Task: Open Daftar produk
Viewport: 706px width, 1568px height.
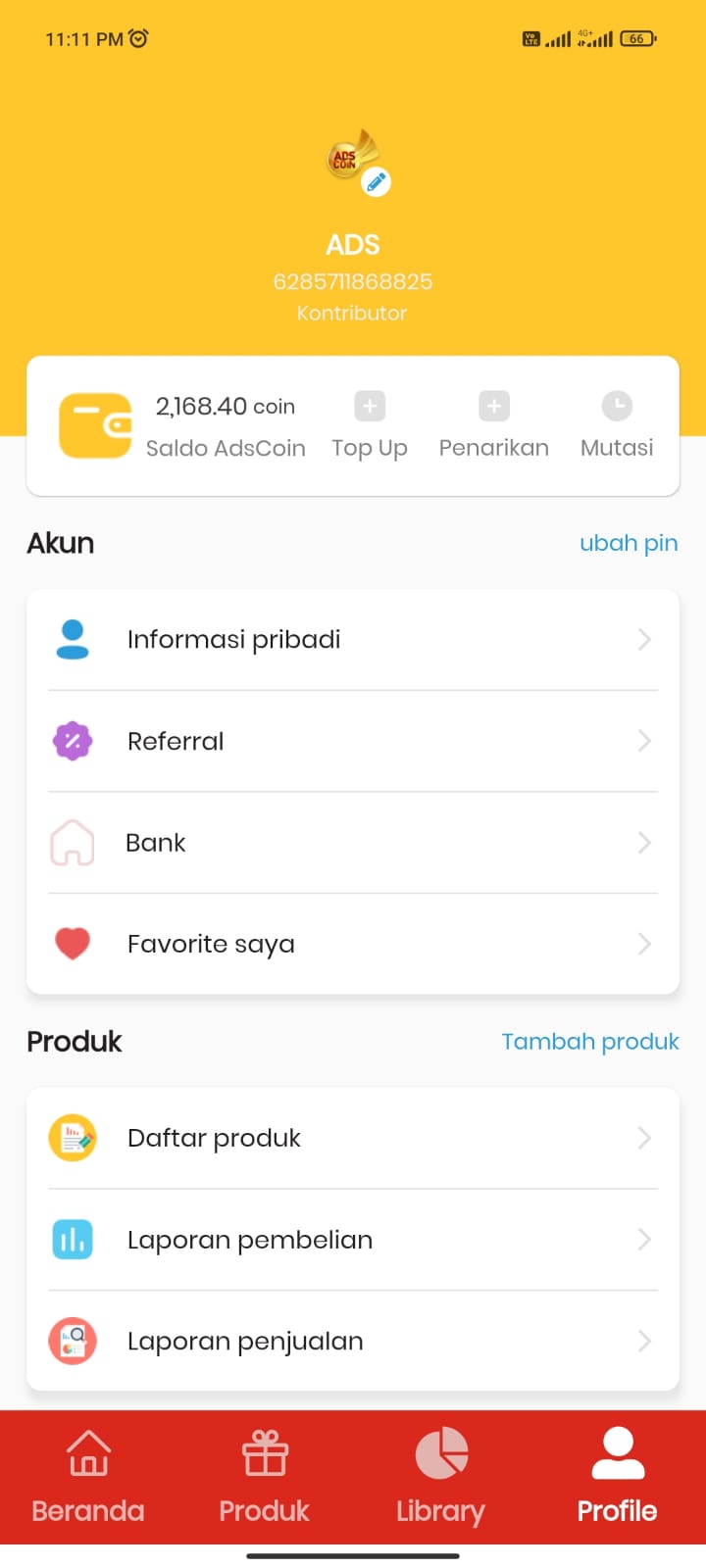Action: click(353, 1138)
